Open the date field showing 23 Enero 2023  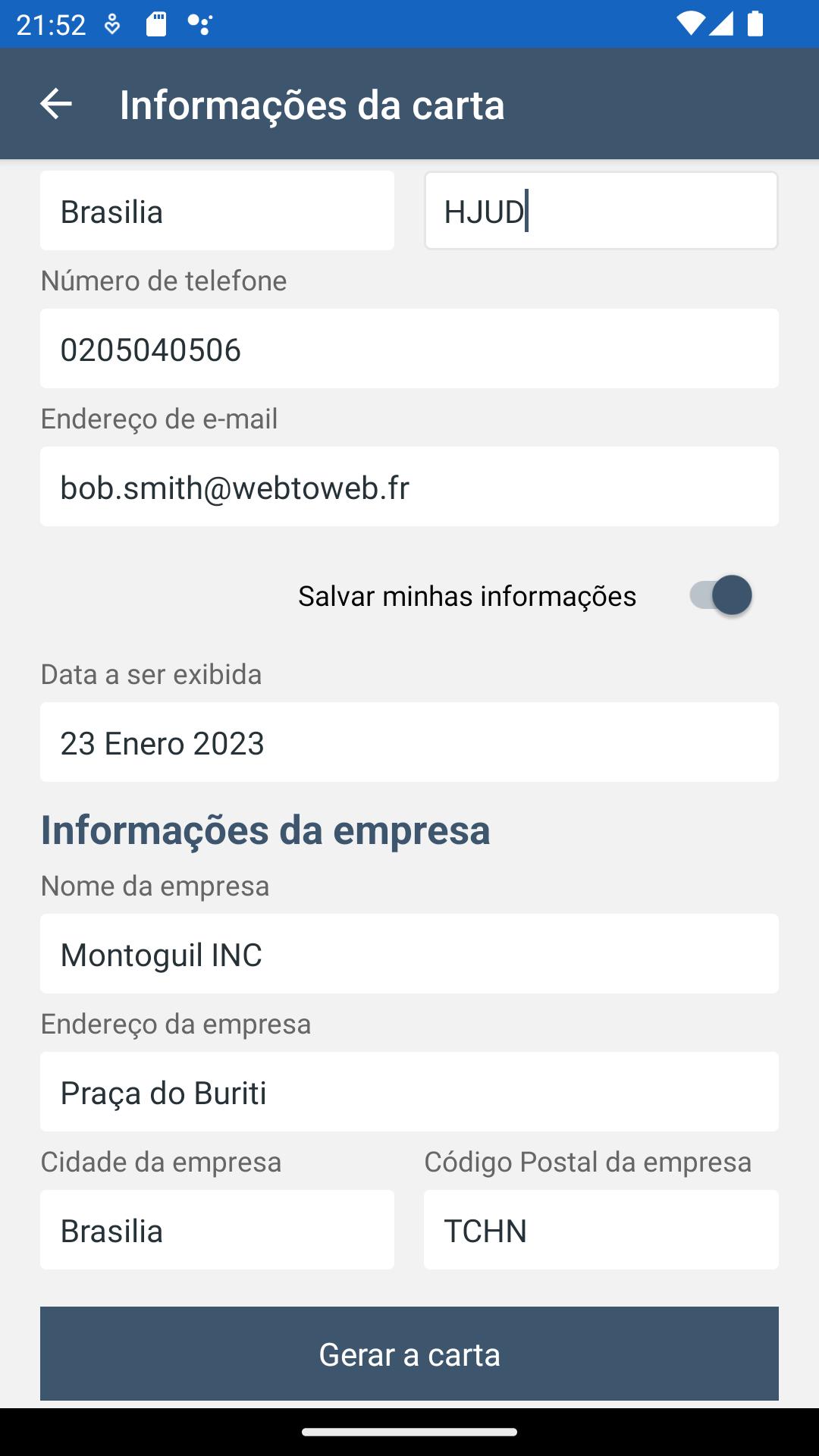409,742
